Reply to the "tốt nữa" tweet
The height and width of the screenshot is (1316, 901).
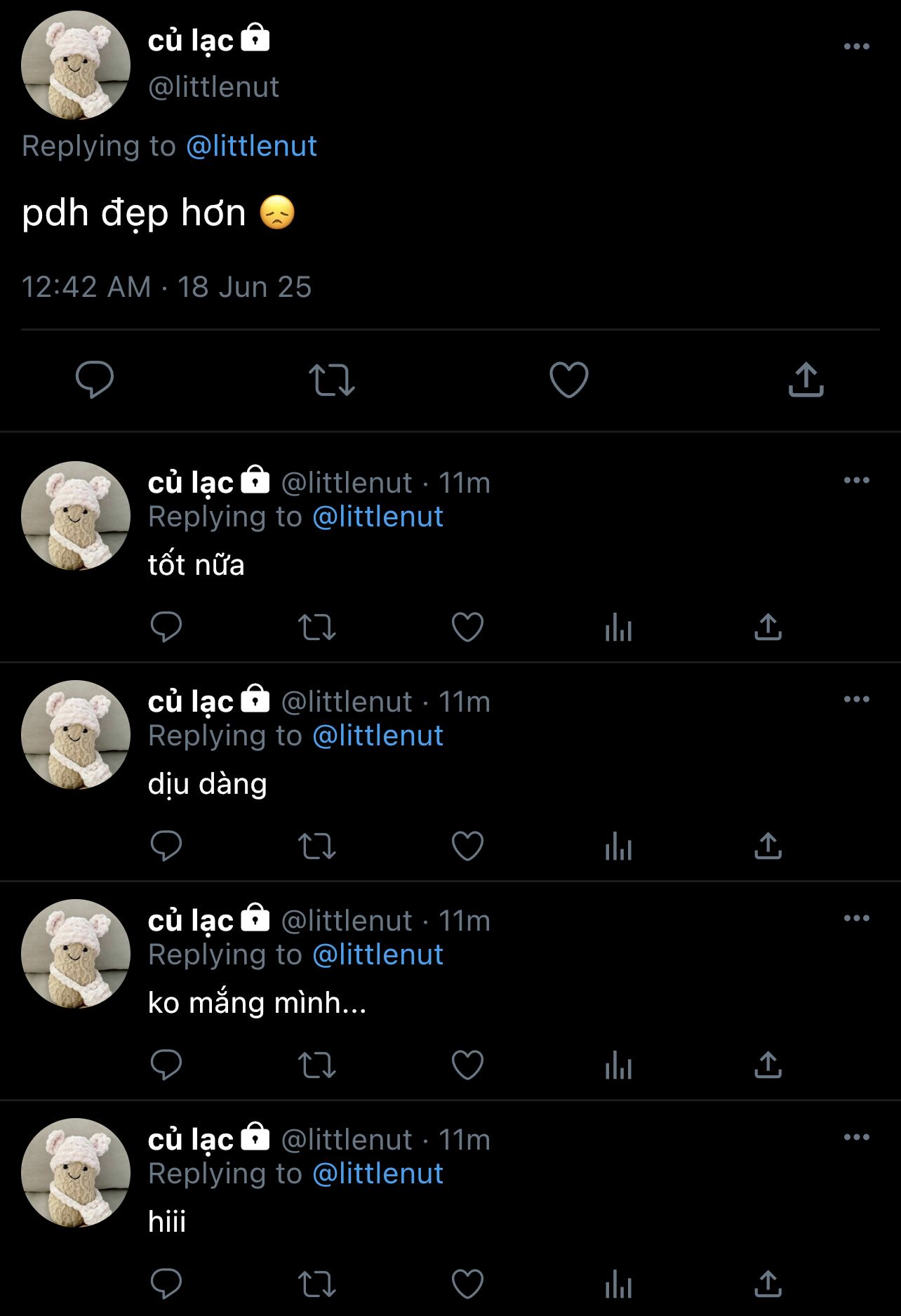166,627
